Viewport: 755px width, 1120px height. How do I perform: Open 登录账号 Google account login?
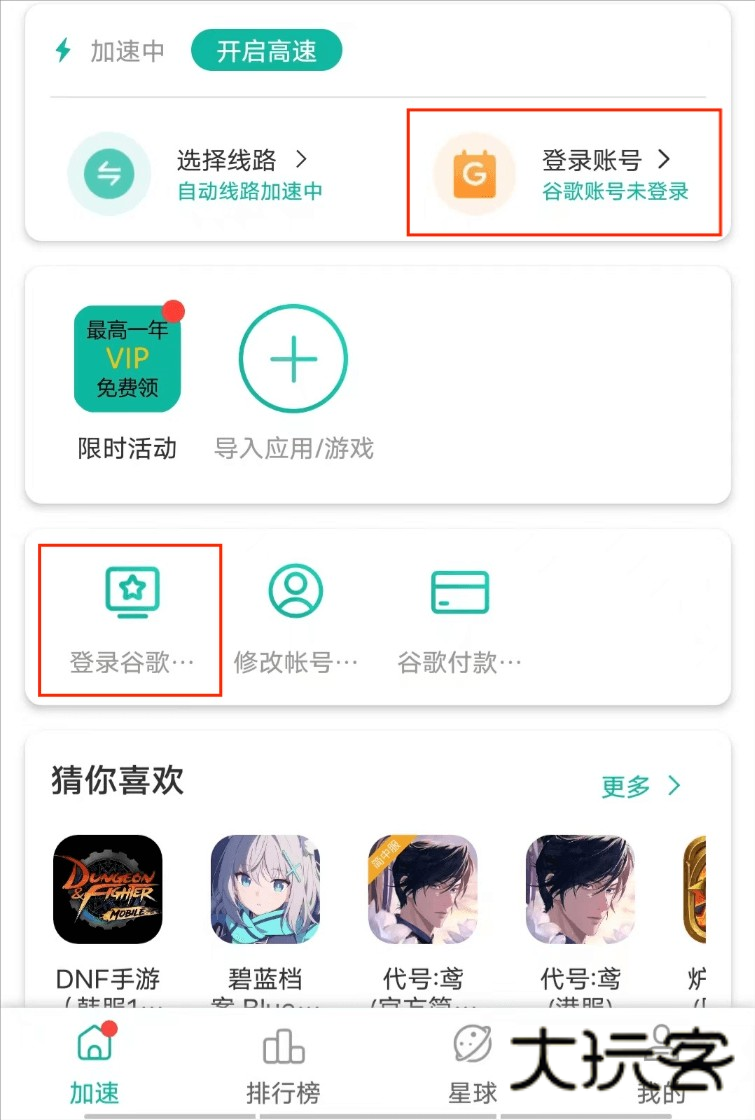click(x=564, y=174)
